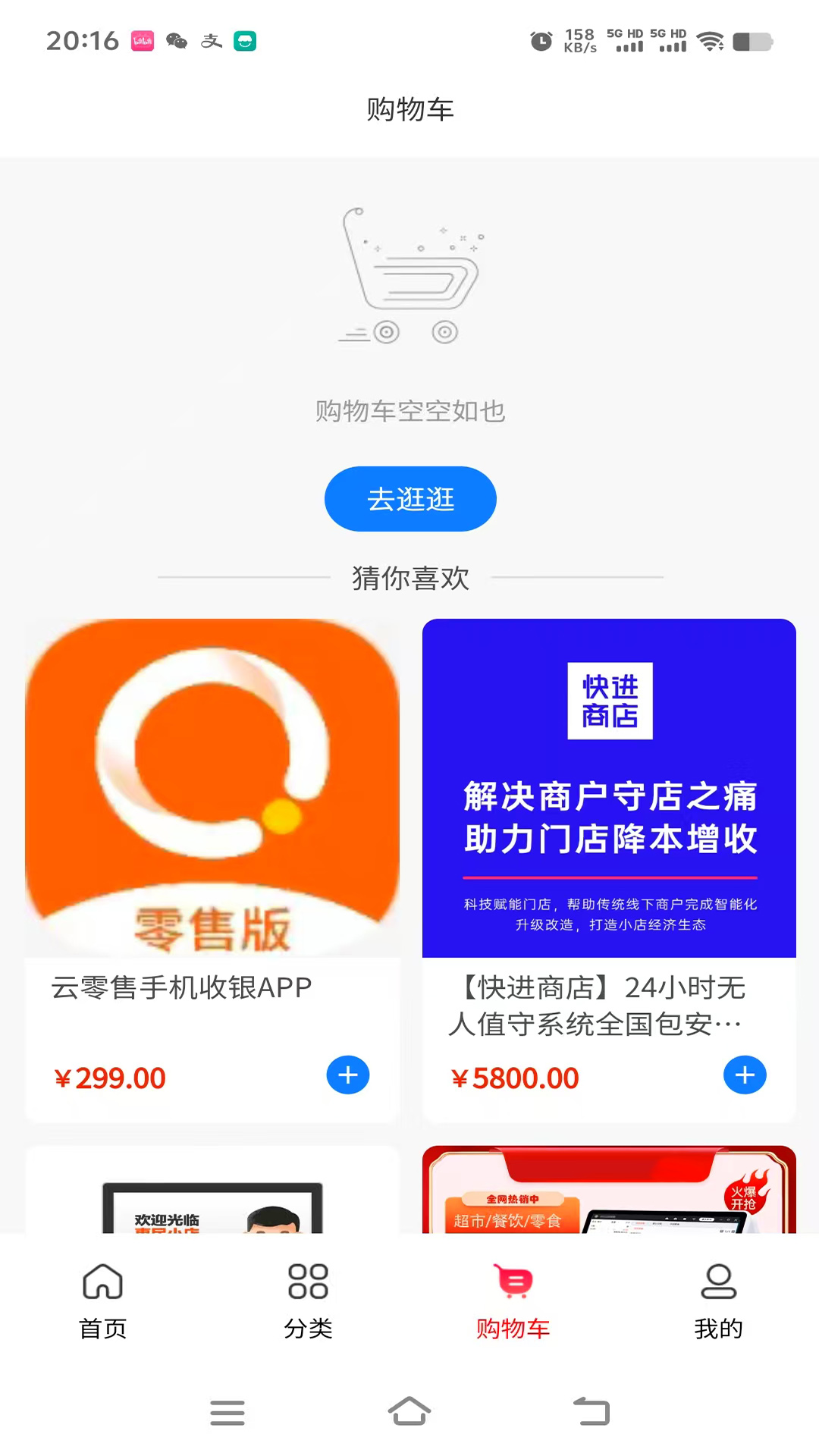Tap the 云零售 product thumbnail image
This screenshot has width=819, height=1456.
[x=211, y=787]
